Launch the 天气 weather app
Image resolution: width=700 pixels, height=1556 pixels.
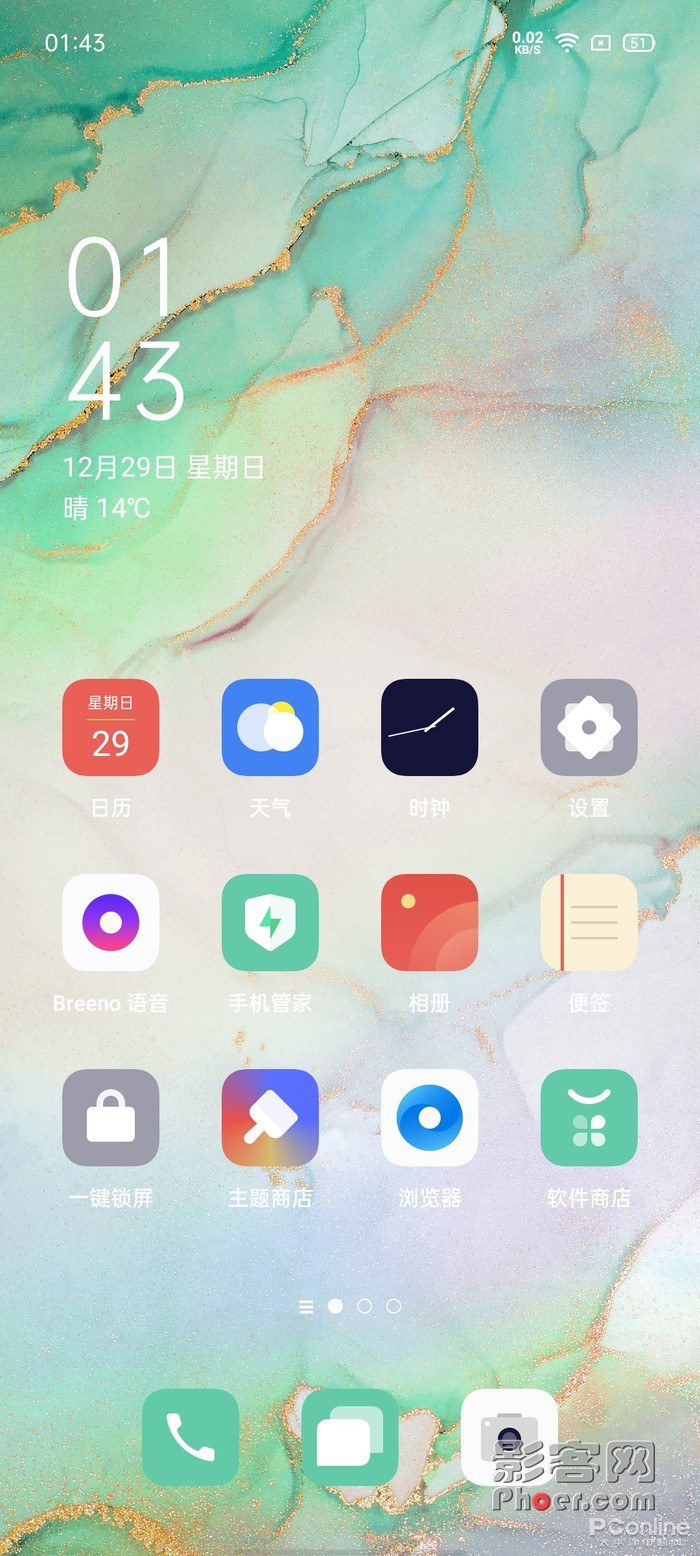coord(270,727)
